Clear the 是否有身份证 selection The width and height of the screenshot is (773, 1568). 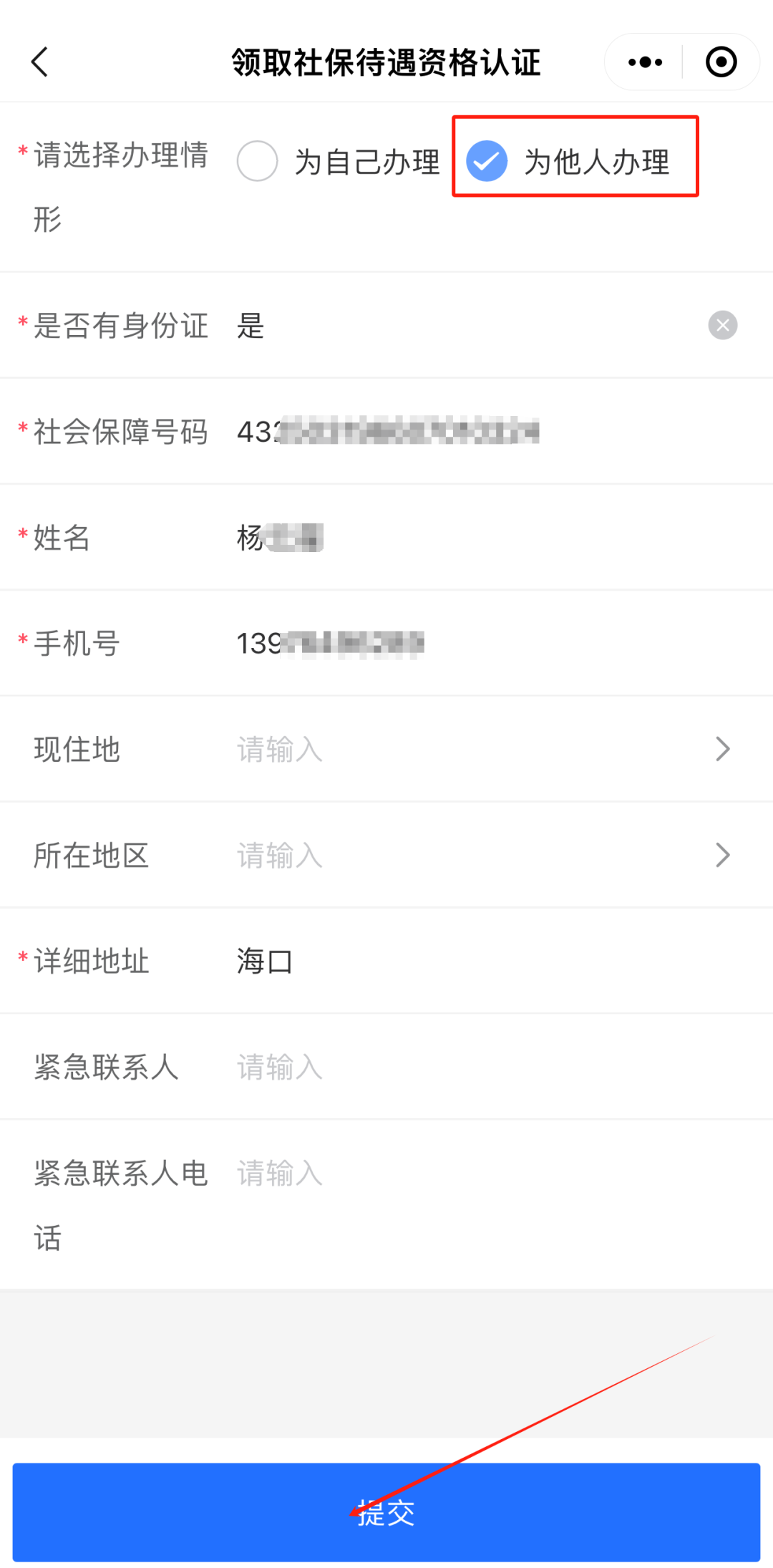pos(722,325)
